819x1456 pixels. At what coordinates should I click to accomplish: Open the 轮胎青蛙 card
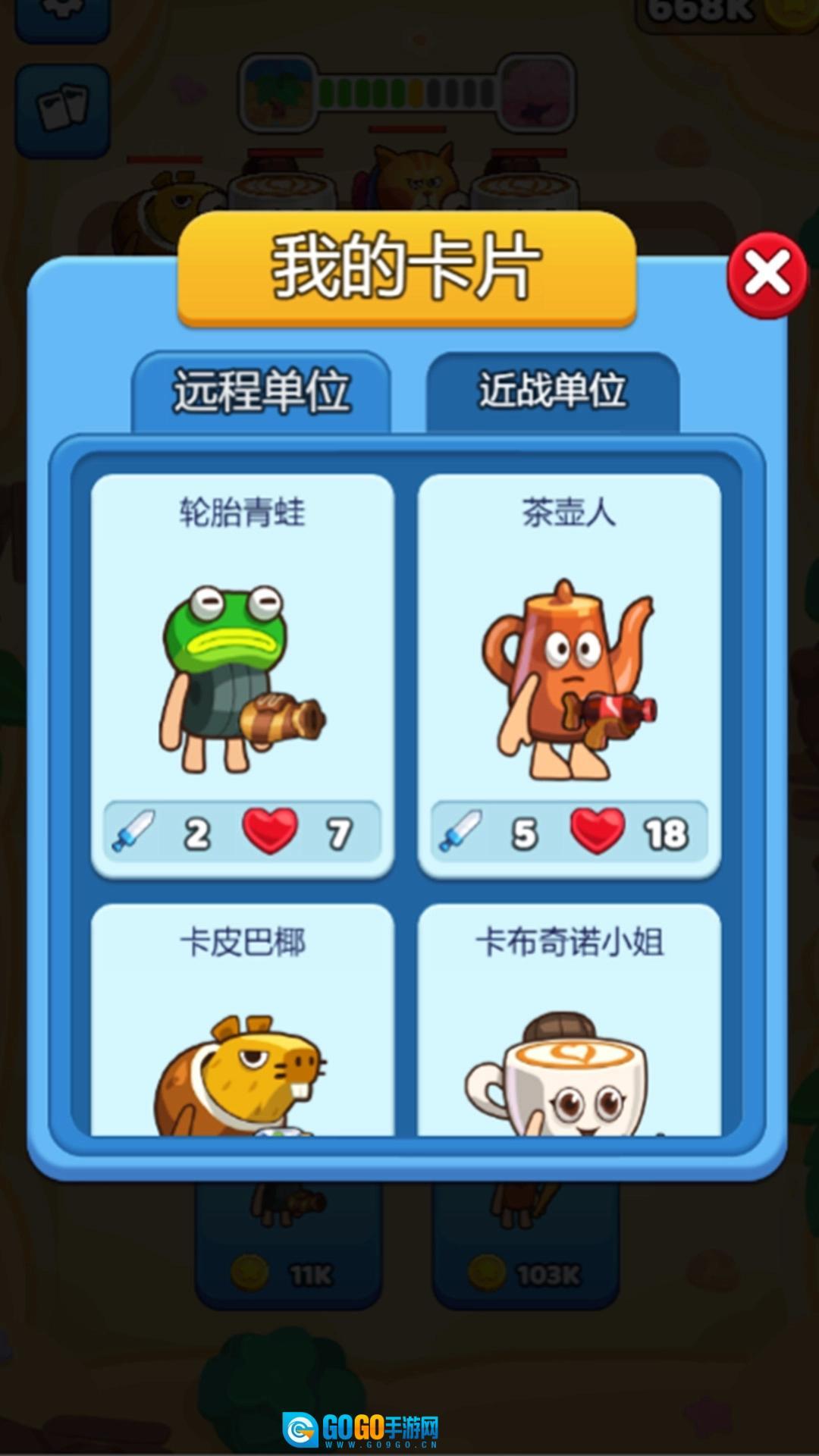tap(243, 675)
